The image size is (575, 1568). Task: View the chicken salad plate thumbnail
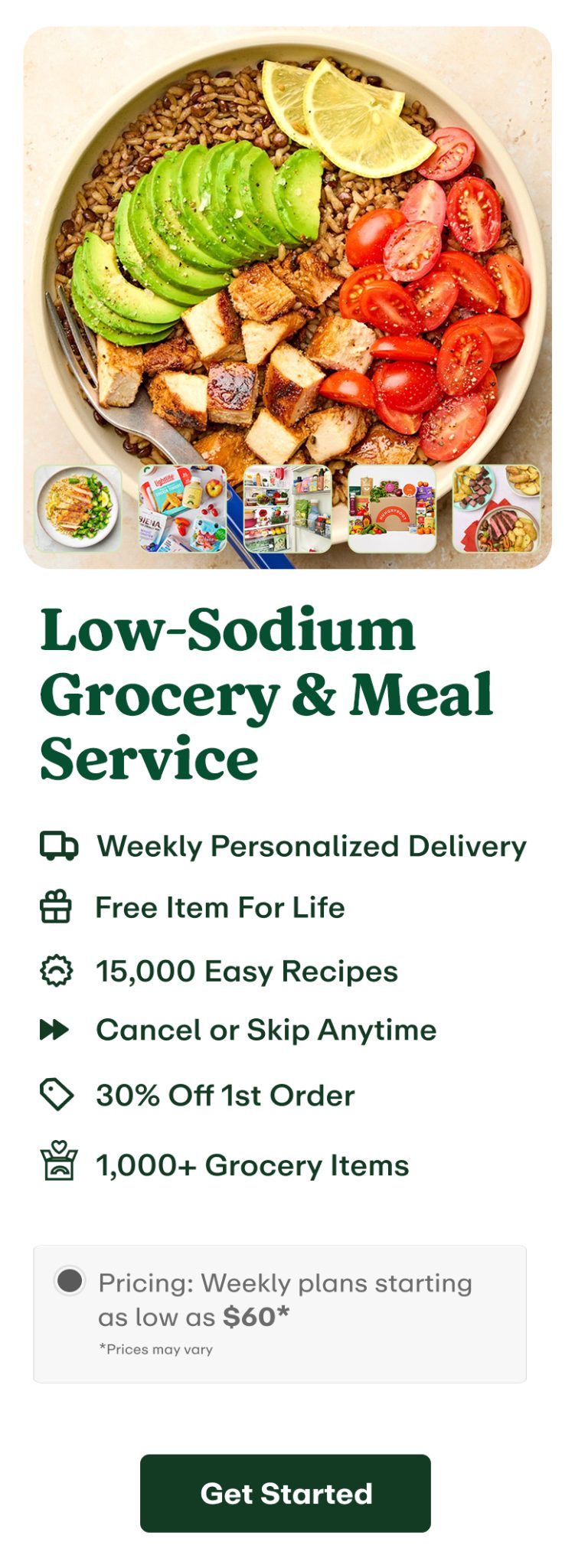point(77,508)
